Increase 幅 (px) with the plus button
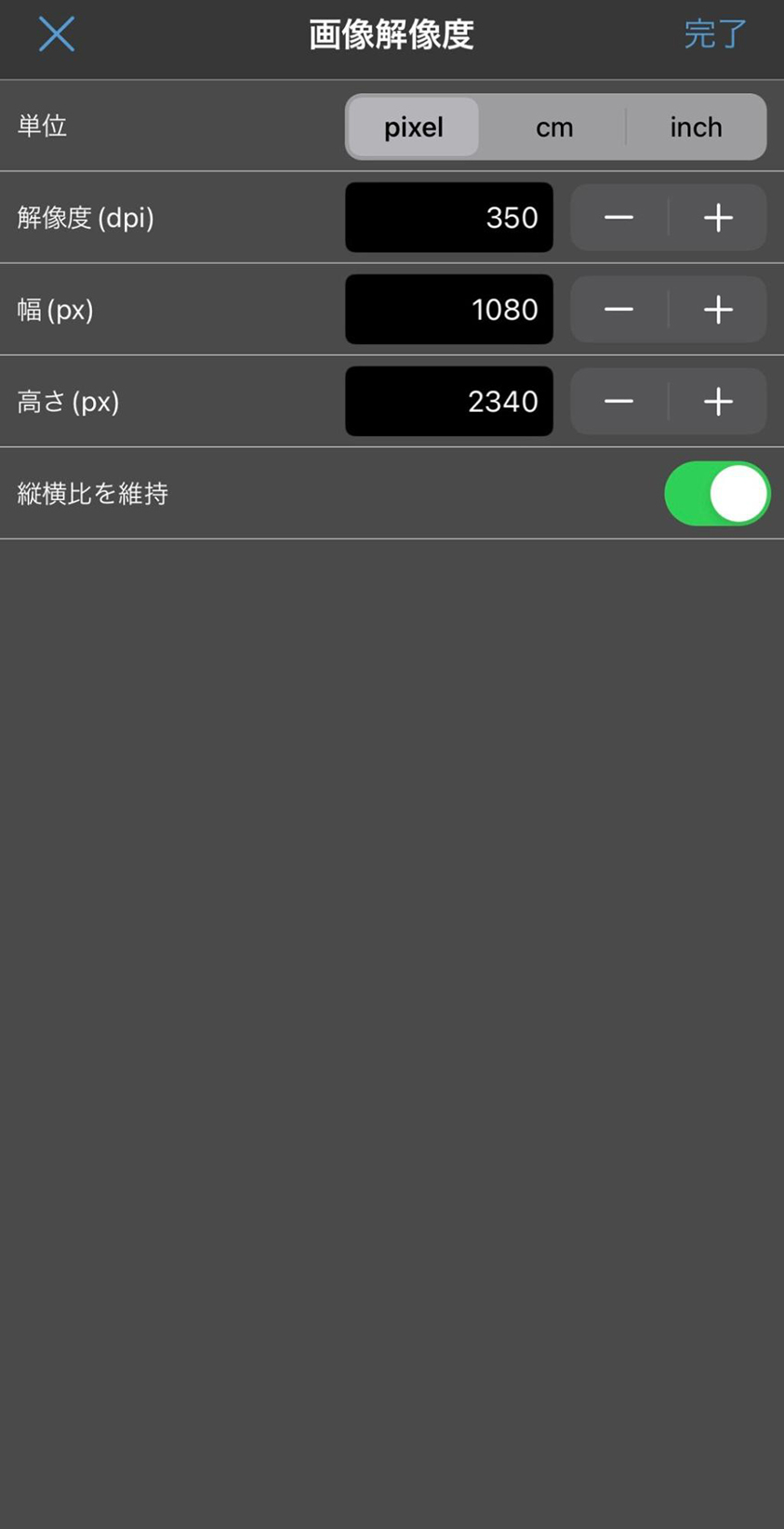 [x=718, y=310]
